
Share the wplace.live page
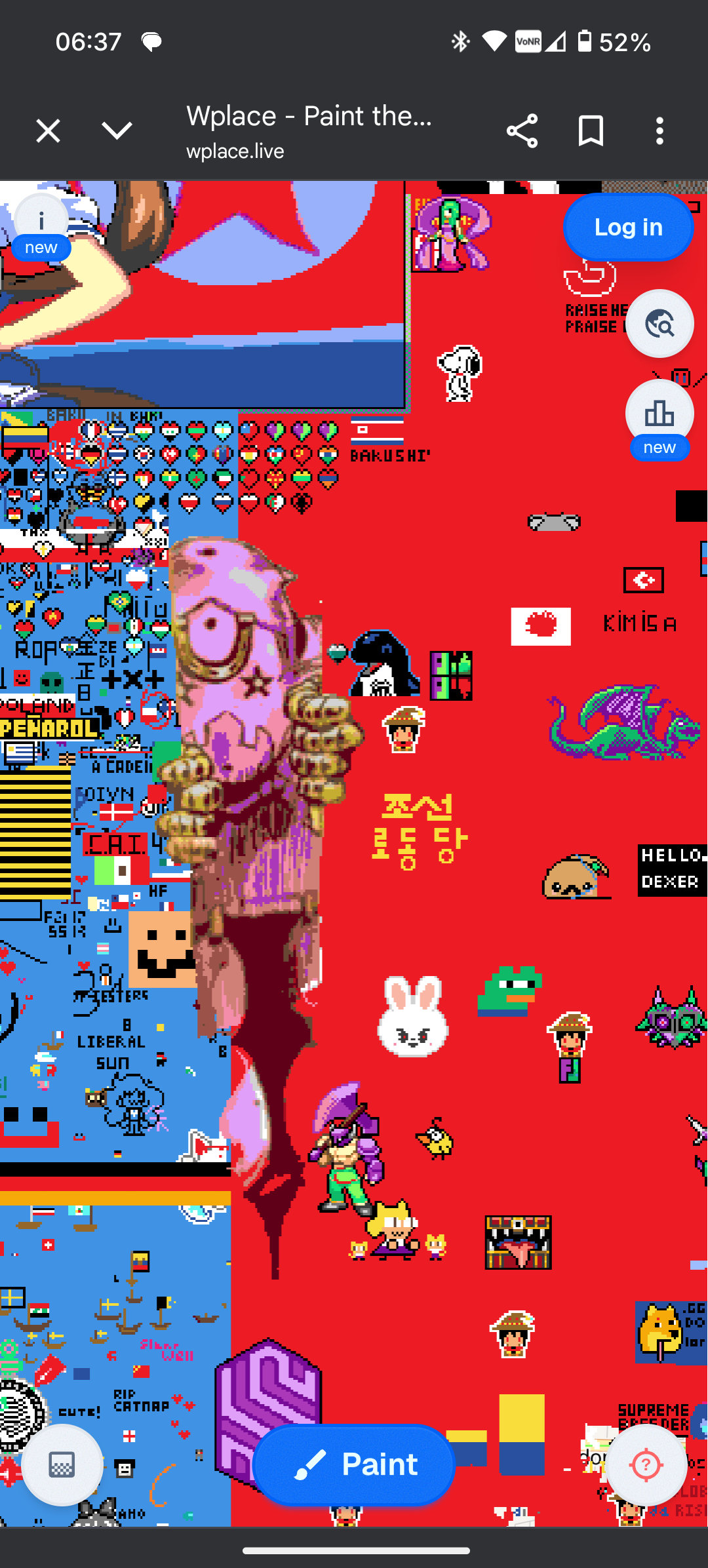(x=522, y=131)
